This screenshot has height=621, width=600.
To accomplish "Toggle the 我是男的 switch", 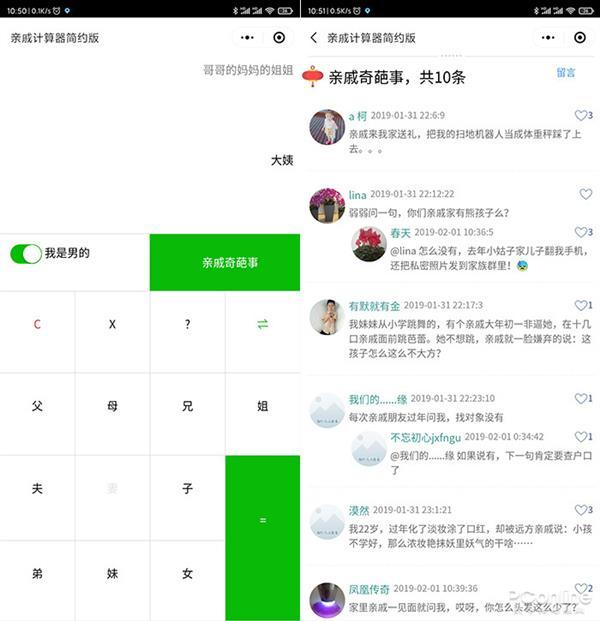I will tap(26, 254).
